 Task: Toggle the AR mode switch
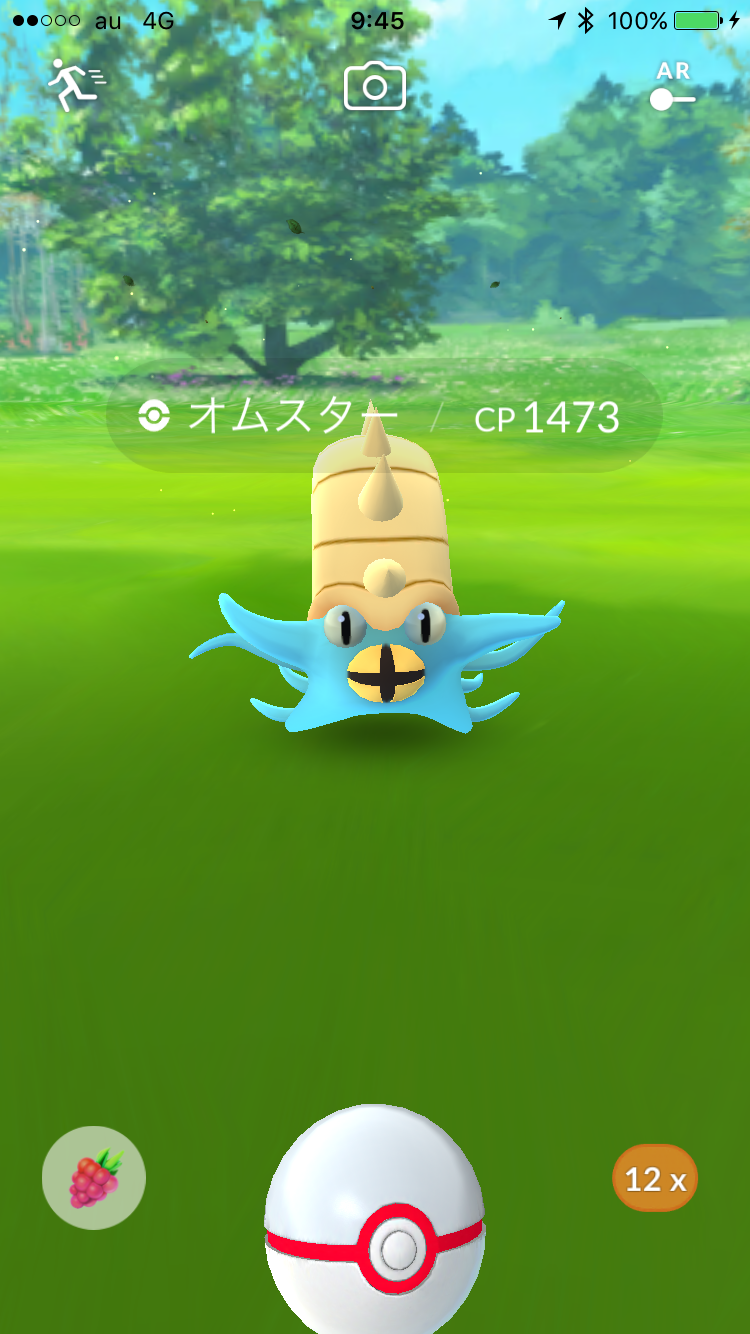click(673, 87)
